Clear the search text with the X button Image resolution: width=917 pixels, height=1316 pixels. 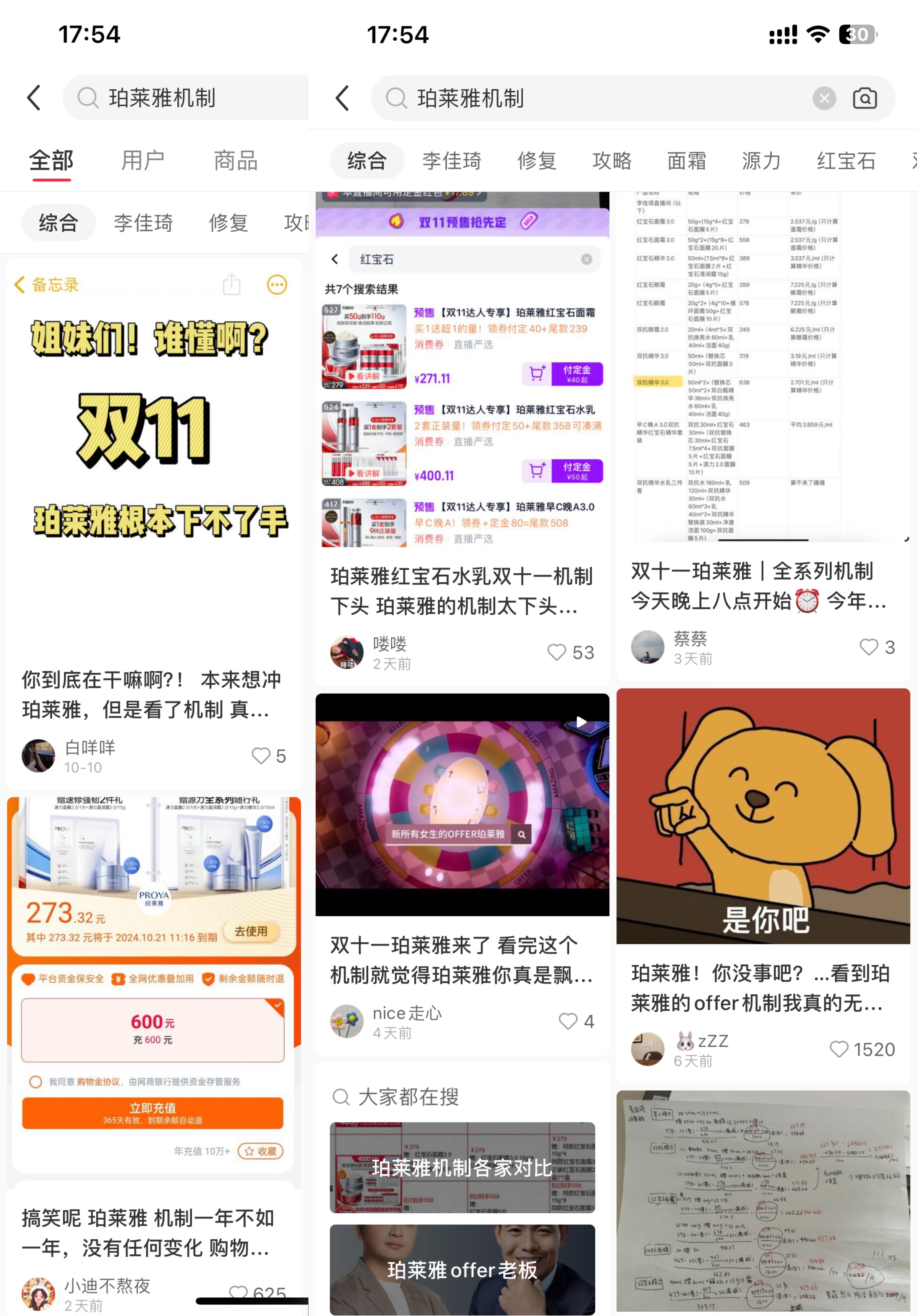[x=824, y=99]
